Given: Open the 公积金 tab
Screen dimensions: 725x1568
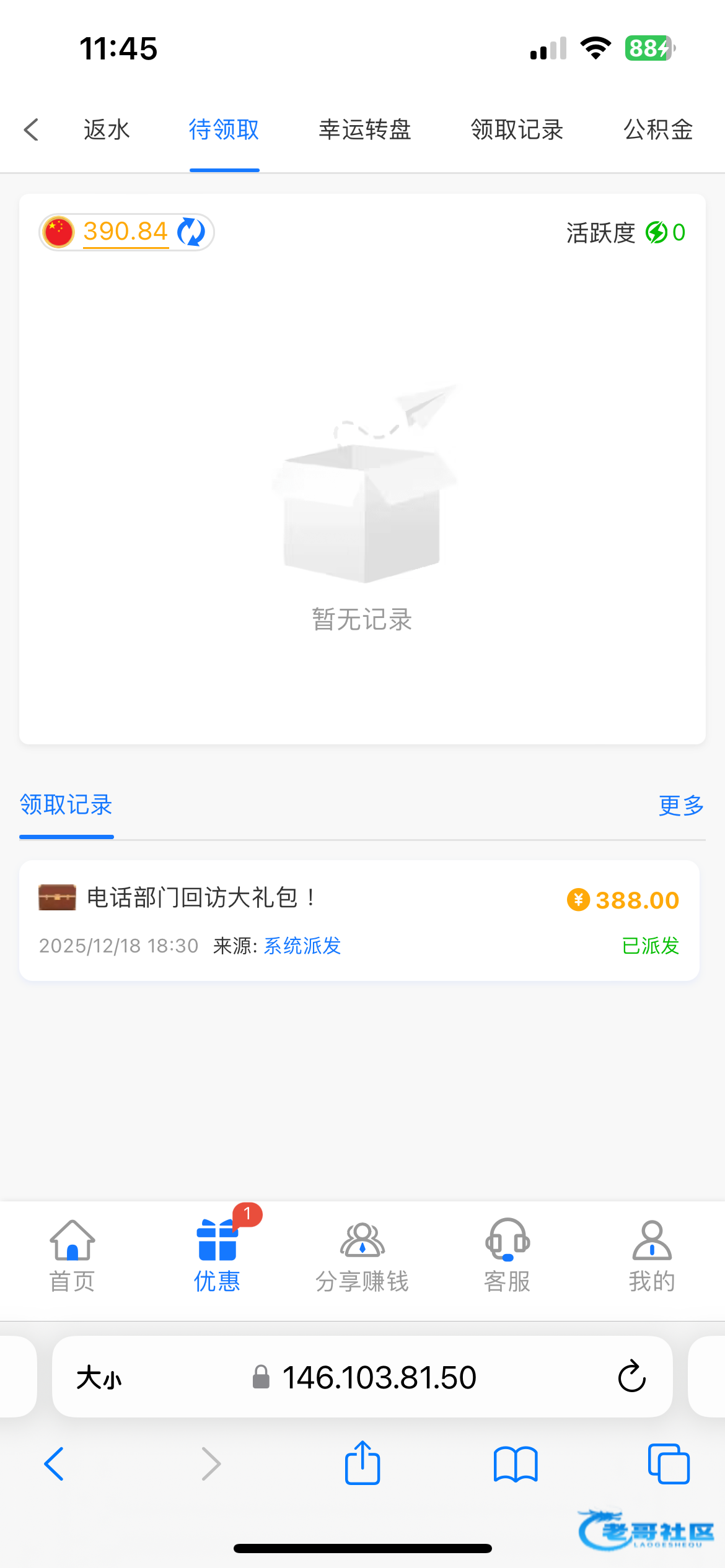Looking at the screenshot, I should pyautogui.click(x=658, y=130).
